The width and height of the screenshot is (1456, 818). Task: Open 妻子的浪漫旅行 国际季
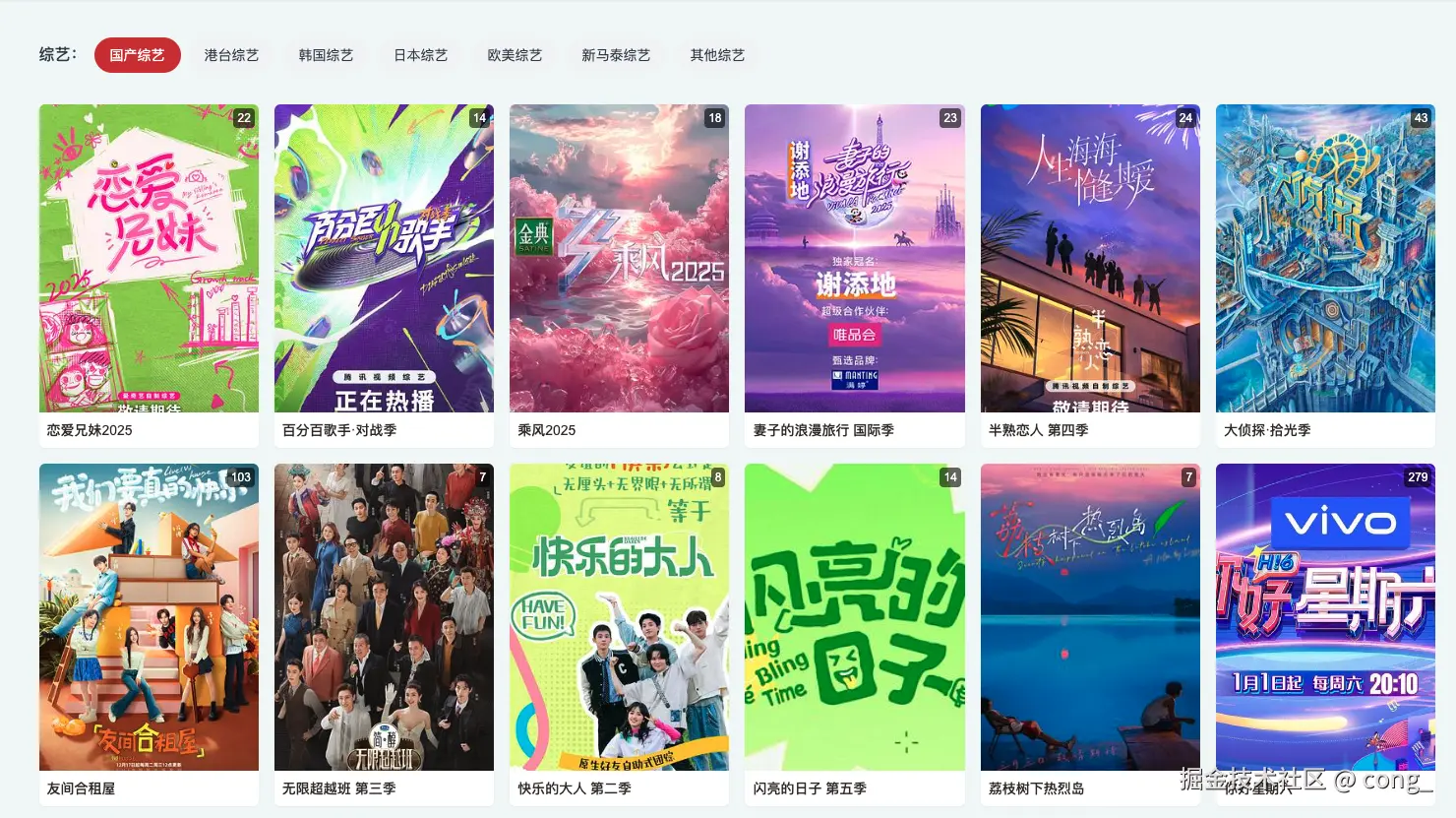[854, 259]
